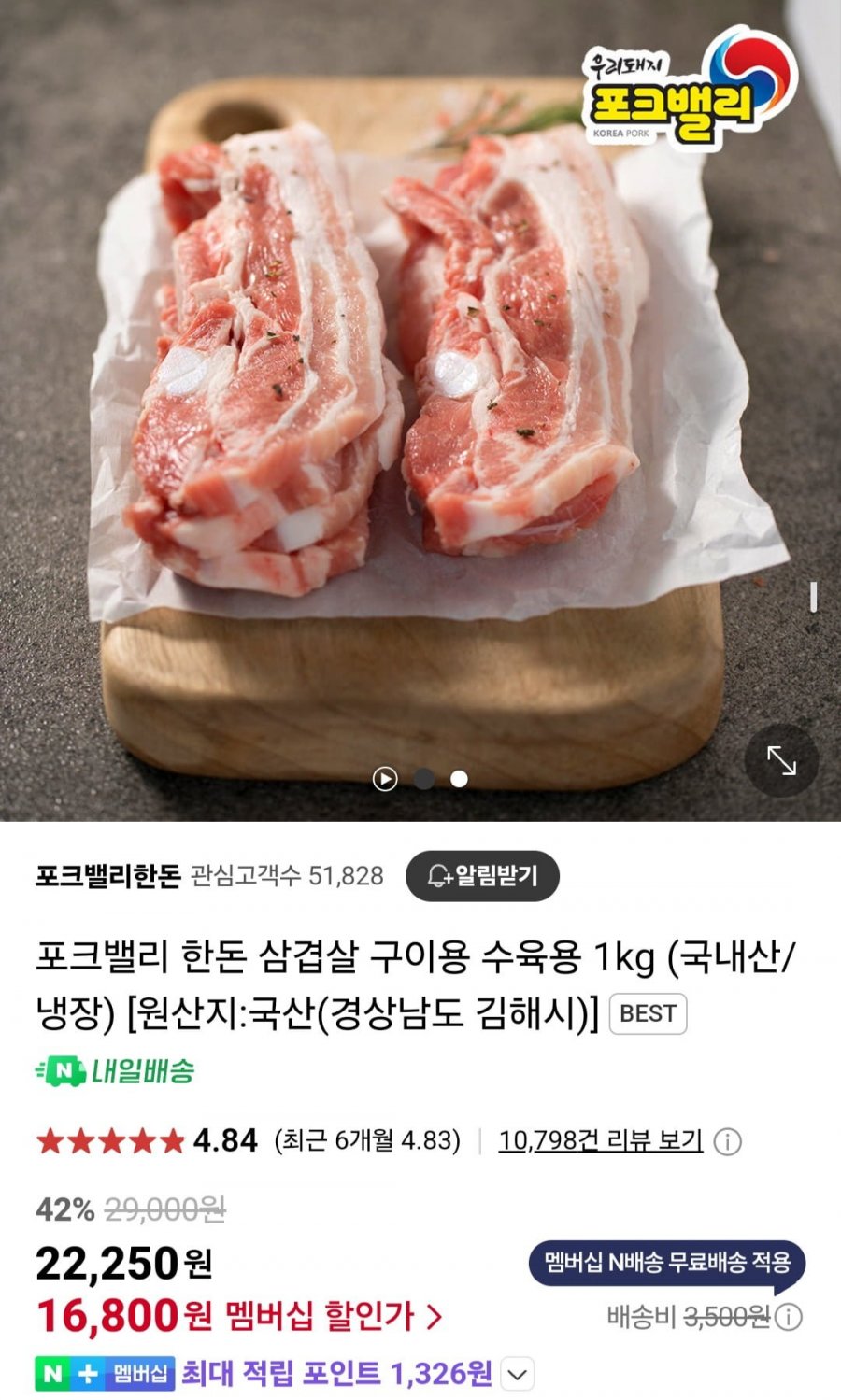Screen dimensions: 841x1400
Task: Jump to the first image dot indicator
Action: 423,778
